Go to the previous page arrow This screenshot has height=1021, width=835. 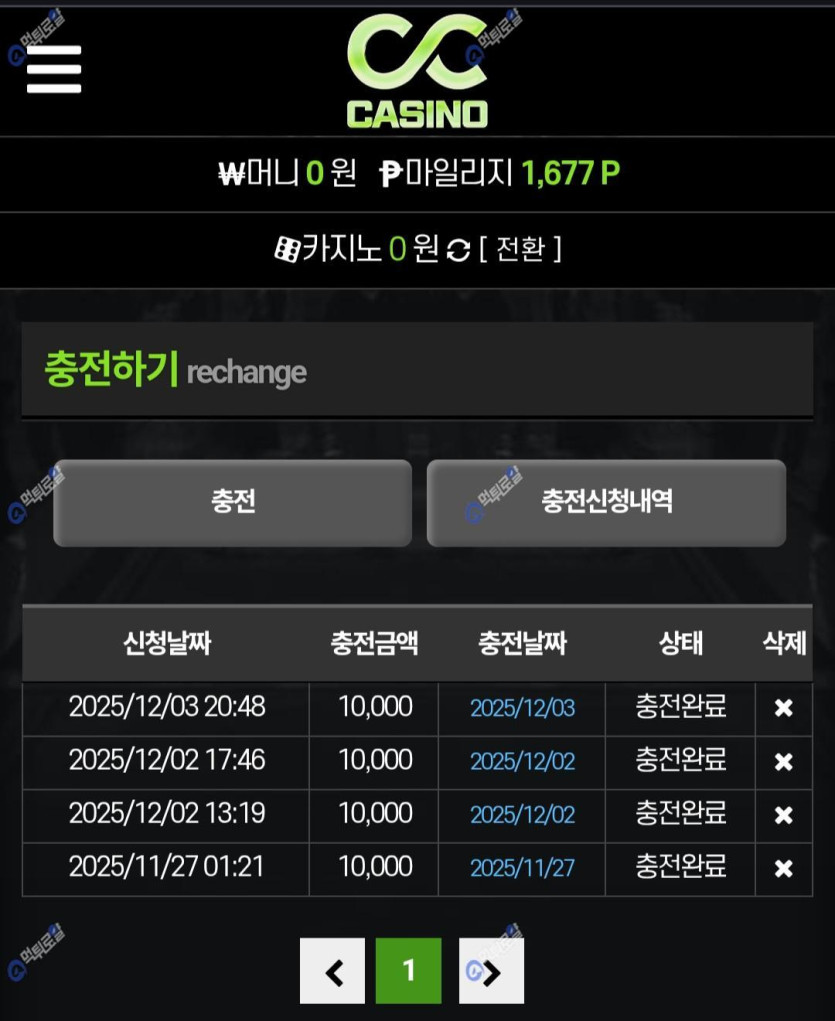(x=333, y=971)
